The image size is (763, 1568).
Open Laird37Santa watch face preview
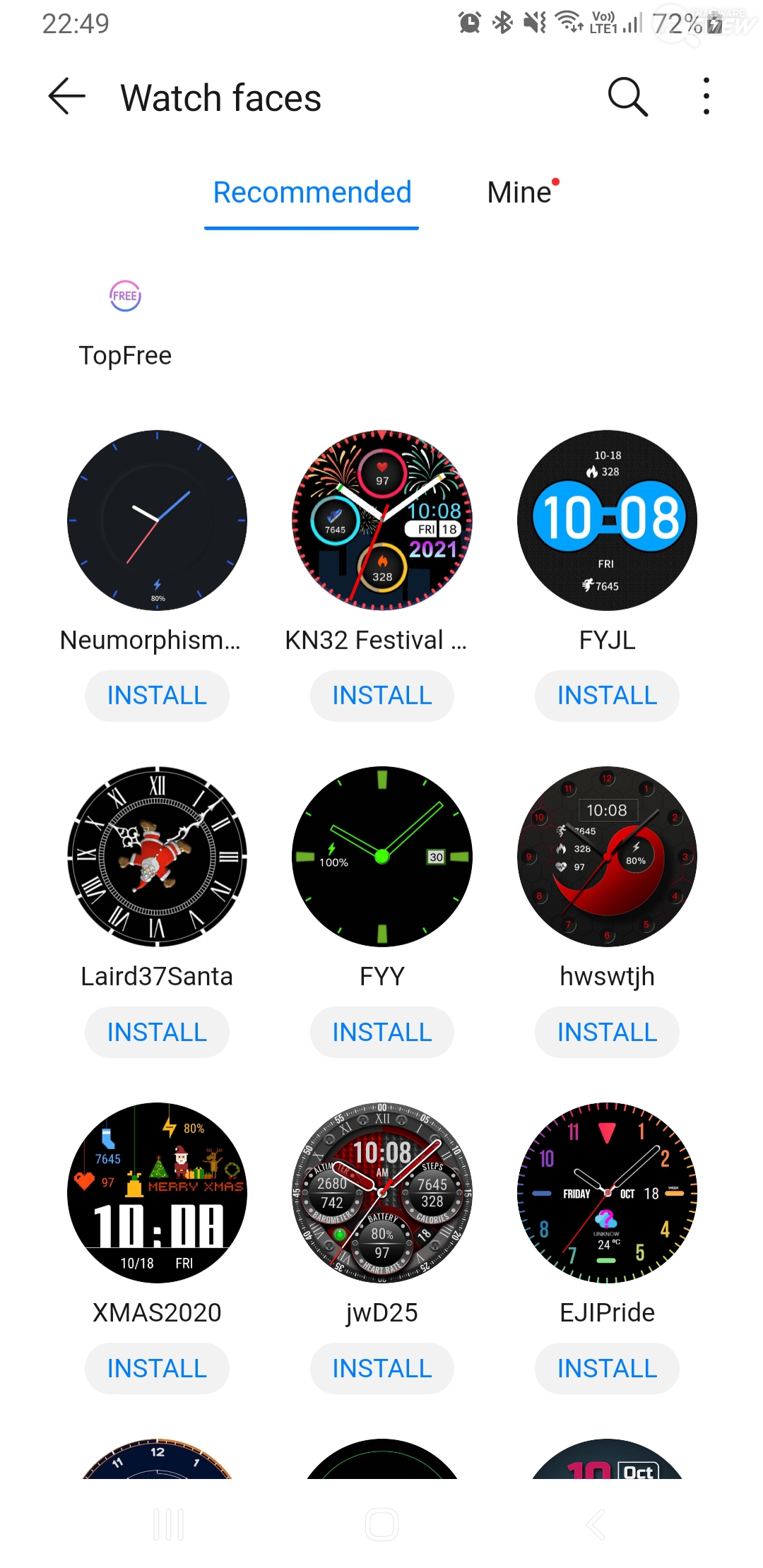point(157,857)
